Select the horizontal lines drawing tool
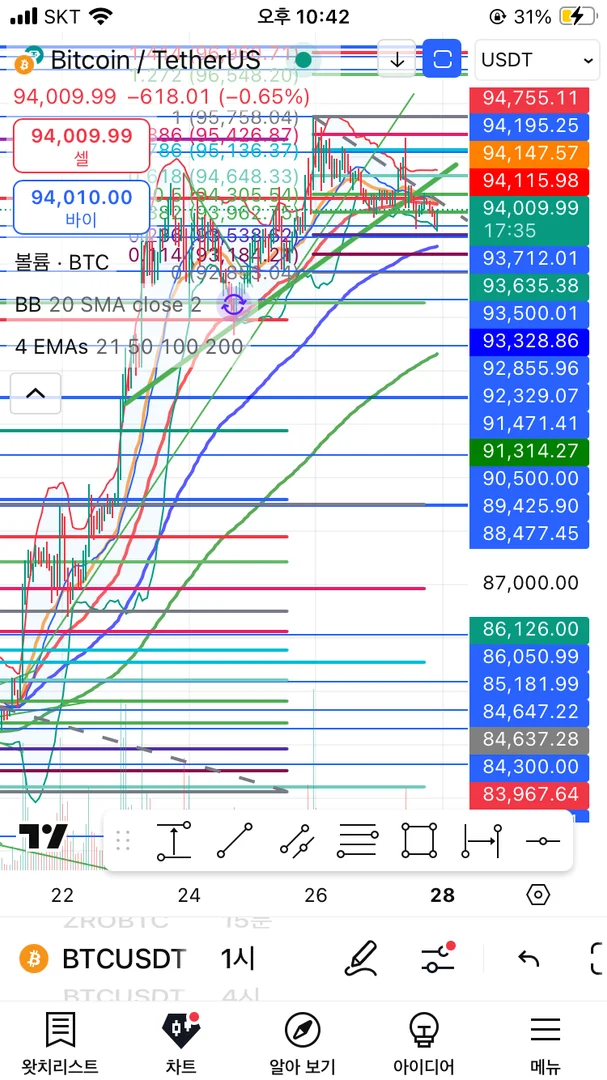 [x=357, y=841]
